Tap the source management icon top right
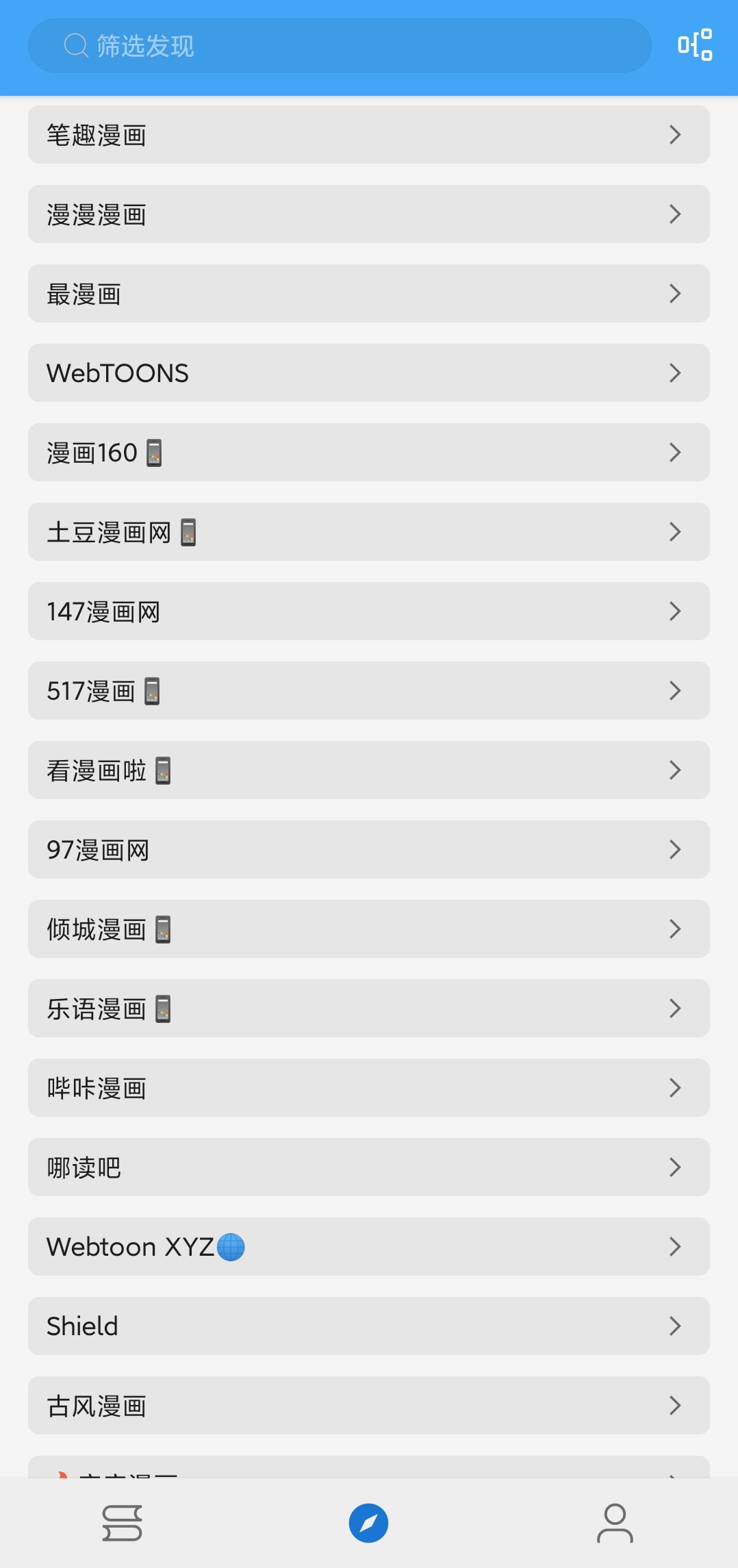Viewport: 738px width, 1568px height. click(x=695, y=46)
